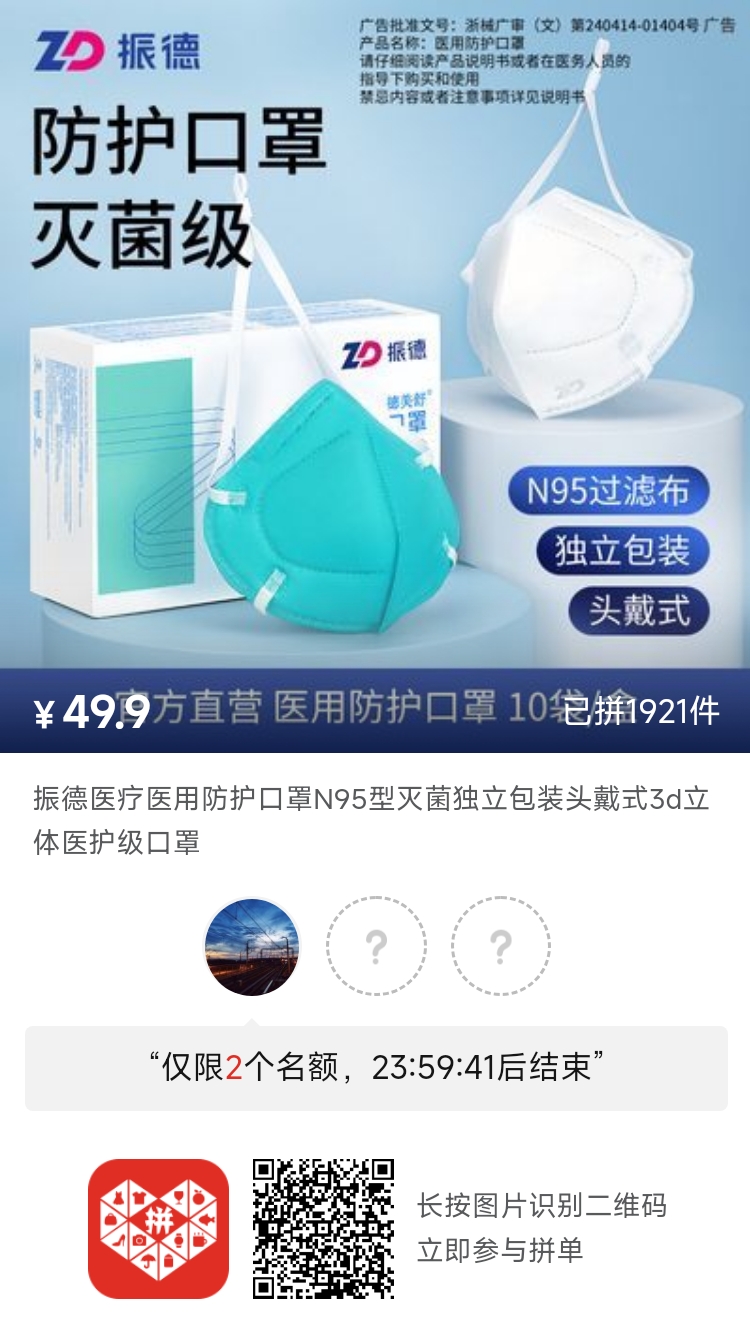750x1334 pixels.
Task: Click the first question mark placeholder avatar
Action: tap(377, 944)
